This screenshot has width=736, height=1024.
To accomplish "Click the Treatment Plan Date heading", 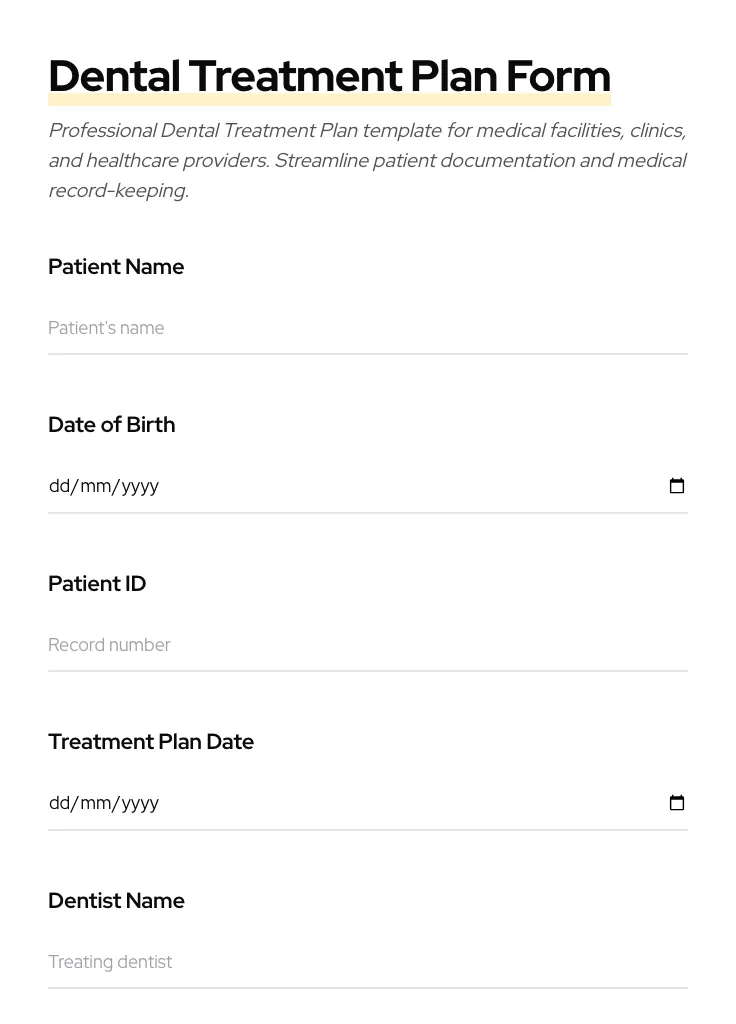I will (x=151, y=742).
